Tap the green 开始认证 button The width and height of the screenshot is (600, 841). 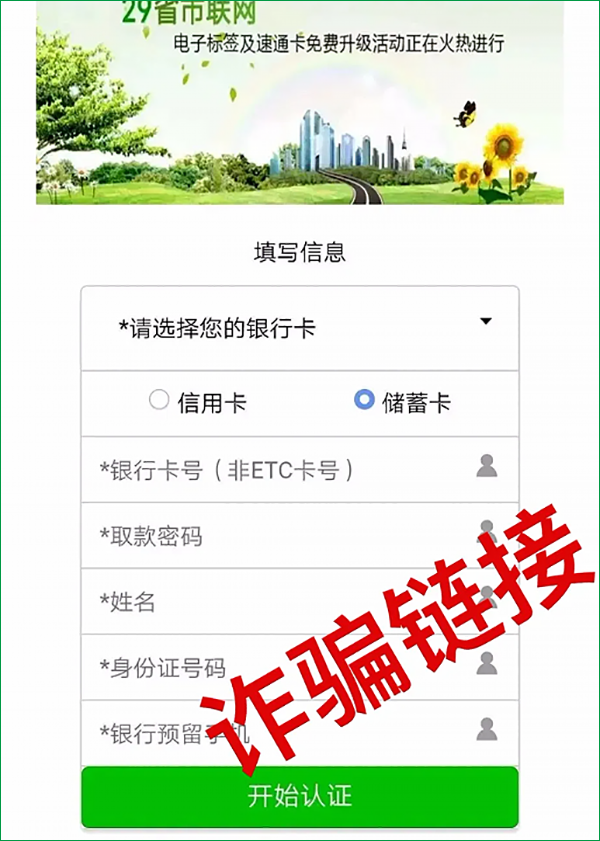click(x=300, y=797)
